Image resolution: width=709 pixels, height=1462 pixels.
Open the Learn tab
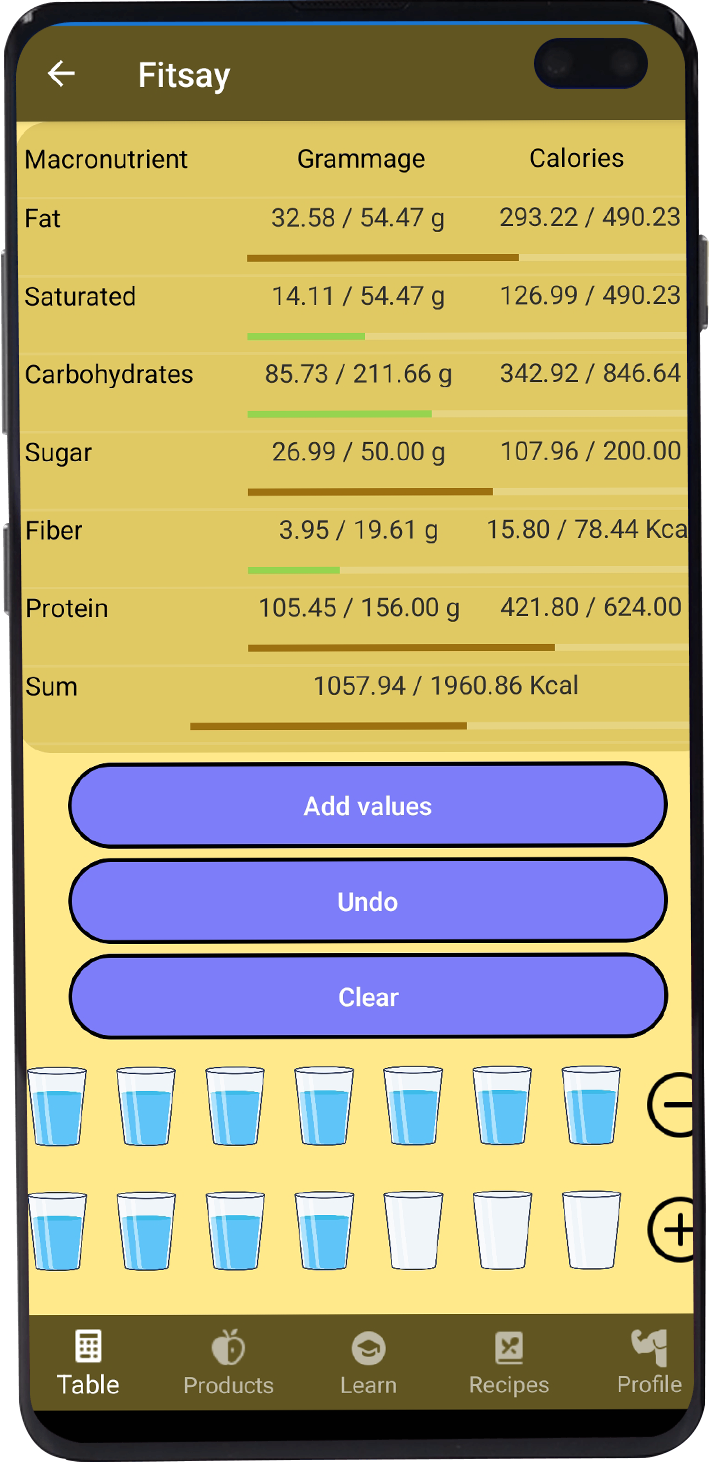click(x=368, y=1363)
